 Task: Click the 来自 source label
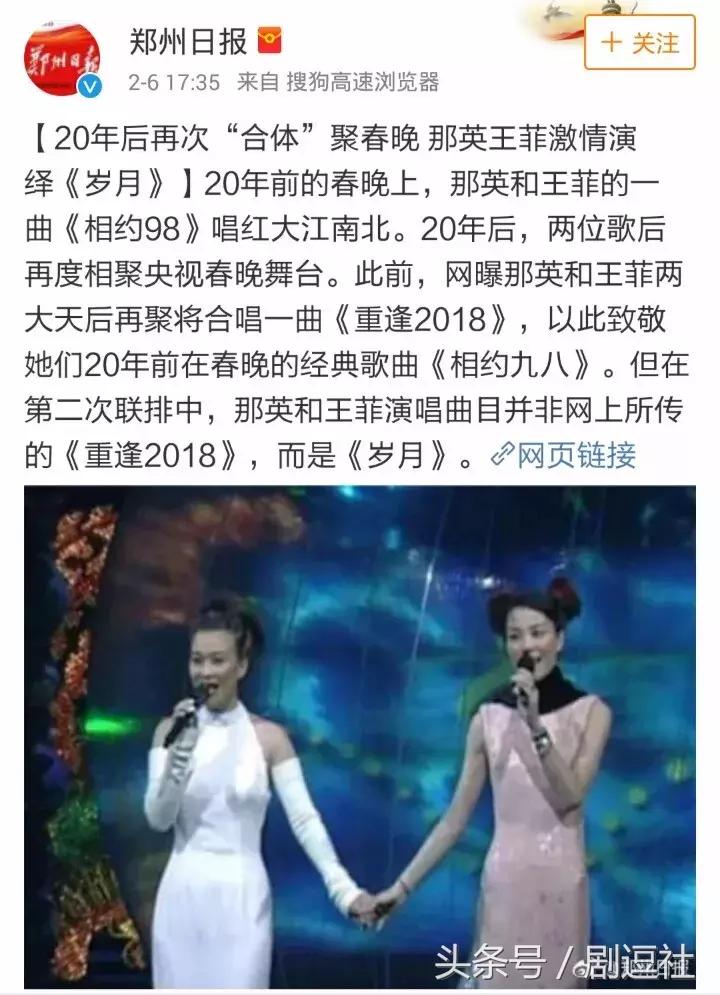[x=252, y=83]
